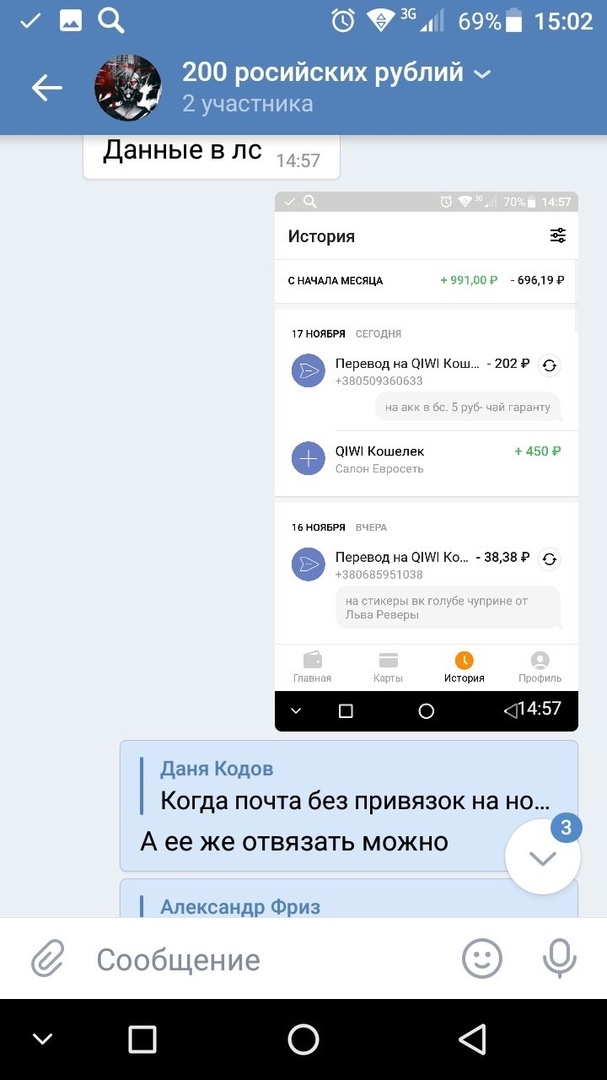The image size is (607, 1080).
Task: Tap the system home button
Action: (303, 1040)
